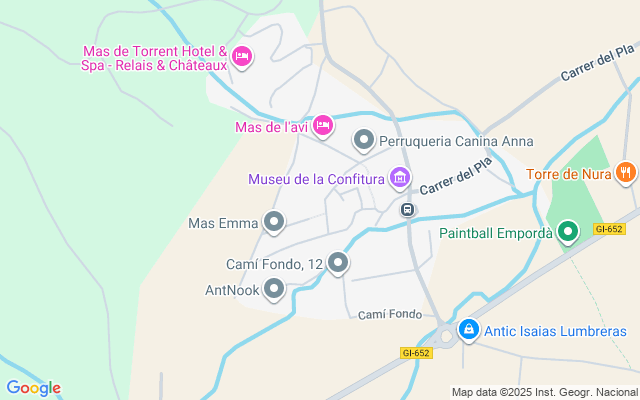The height and width of the screenshot is (400, 640).
Task: Open Mas de Torrent Hotel & Spa marker
Action: (241, 56)
